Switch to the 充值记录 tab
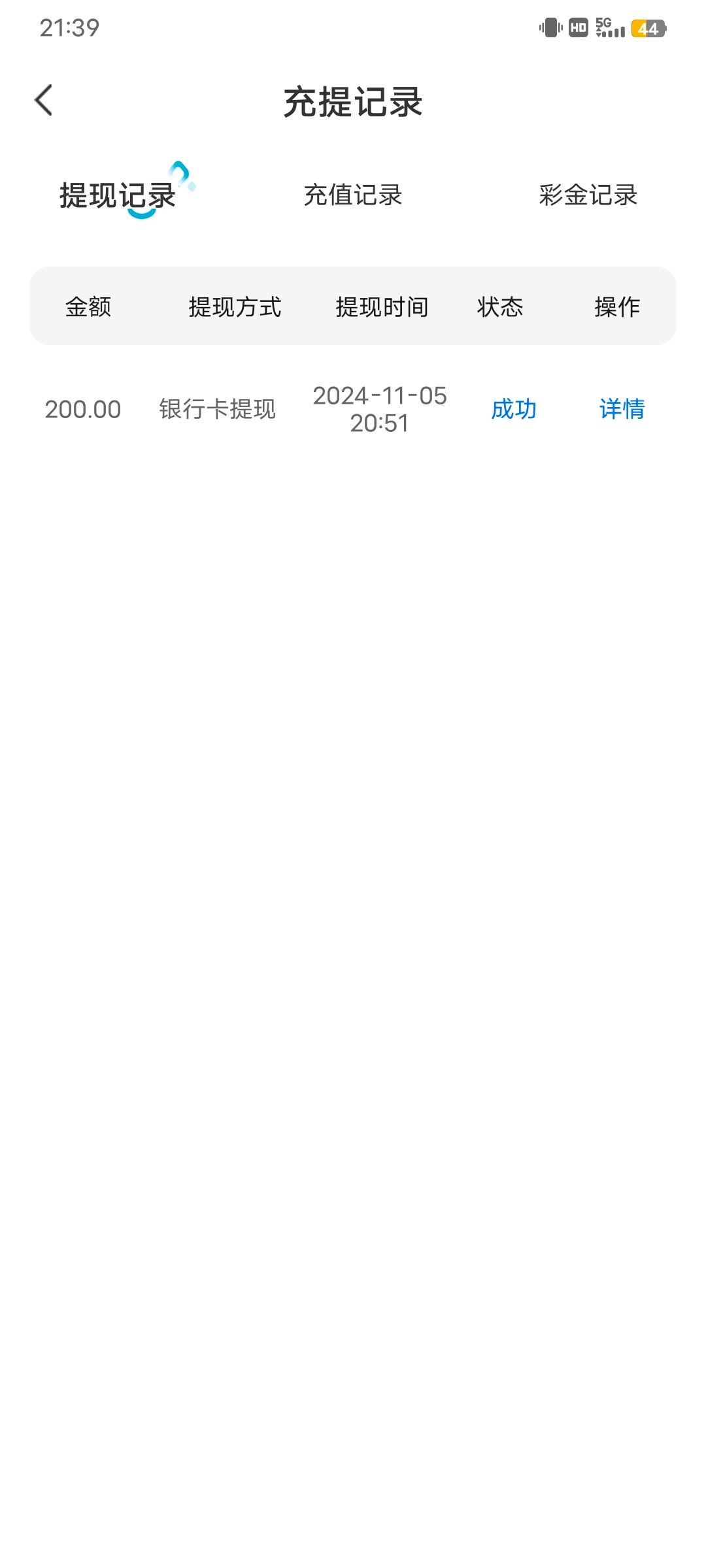706x1568 pixels. pos(352,195)
